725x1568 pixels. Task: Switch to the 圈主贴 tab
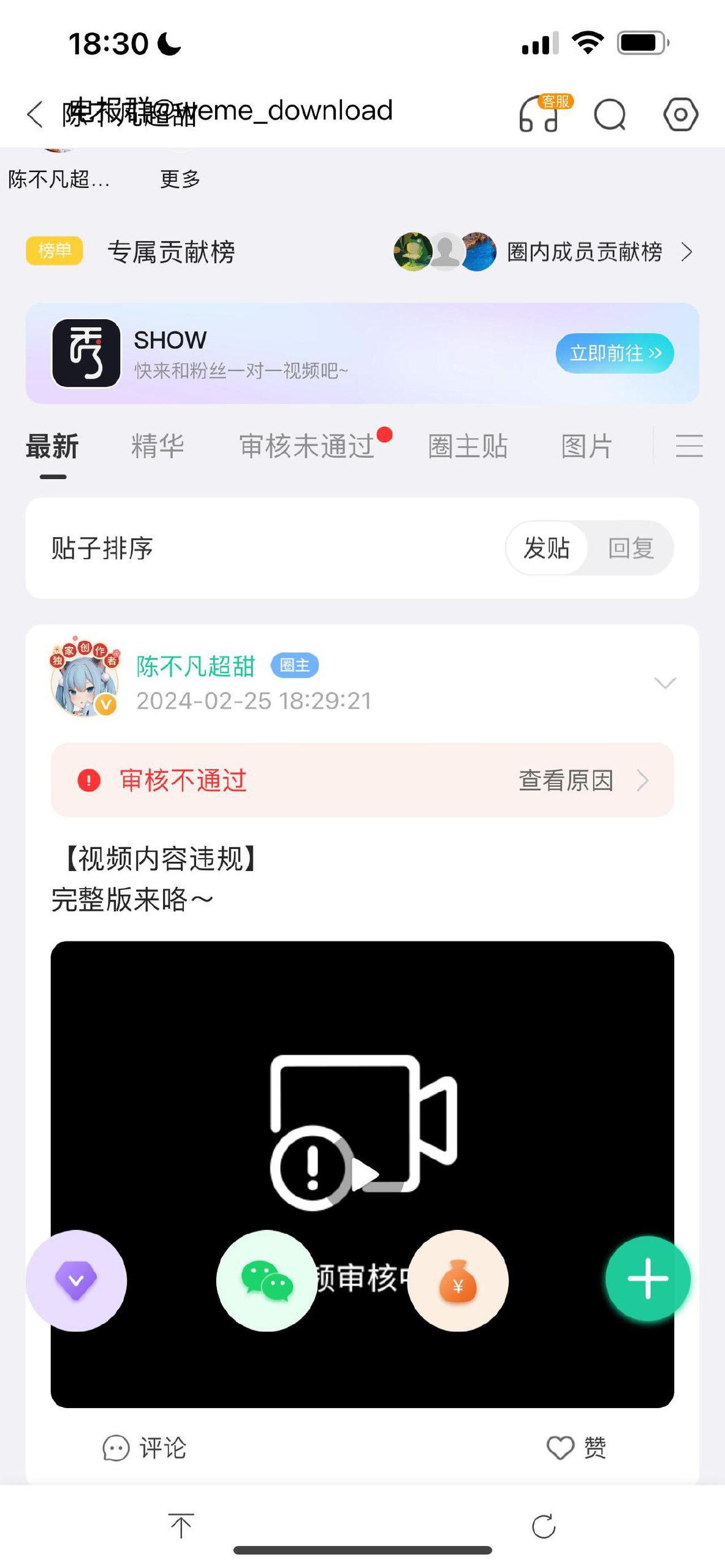(468, 446)
